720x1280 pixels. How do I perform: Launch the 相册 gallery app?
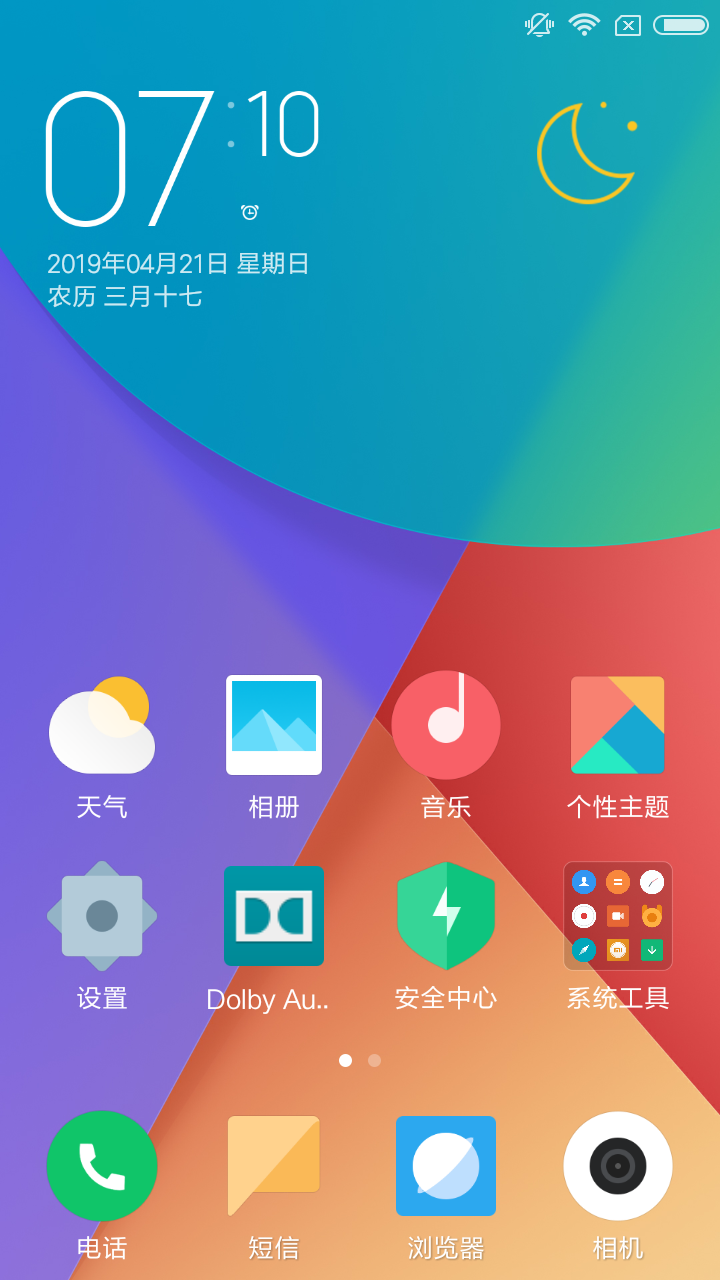tap(274, 725)
